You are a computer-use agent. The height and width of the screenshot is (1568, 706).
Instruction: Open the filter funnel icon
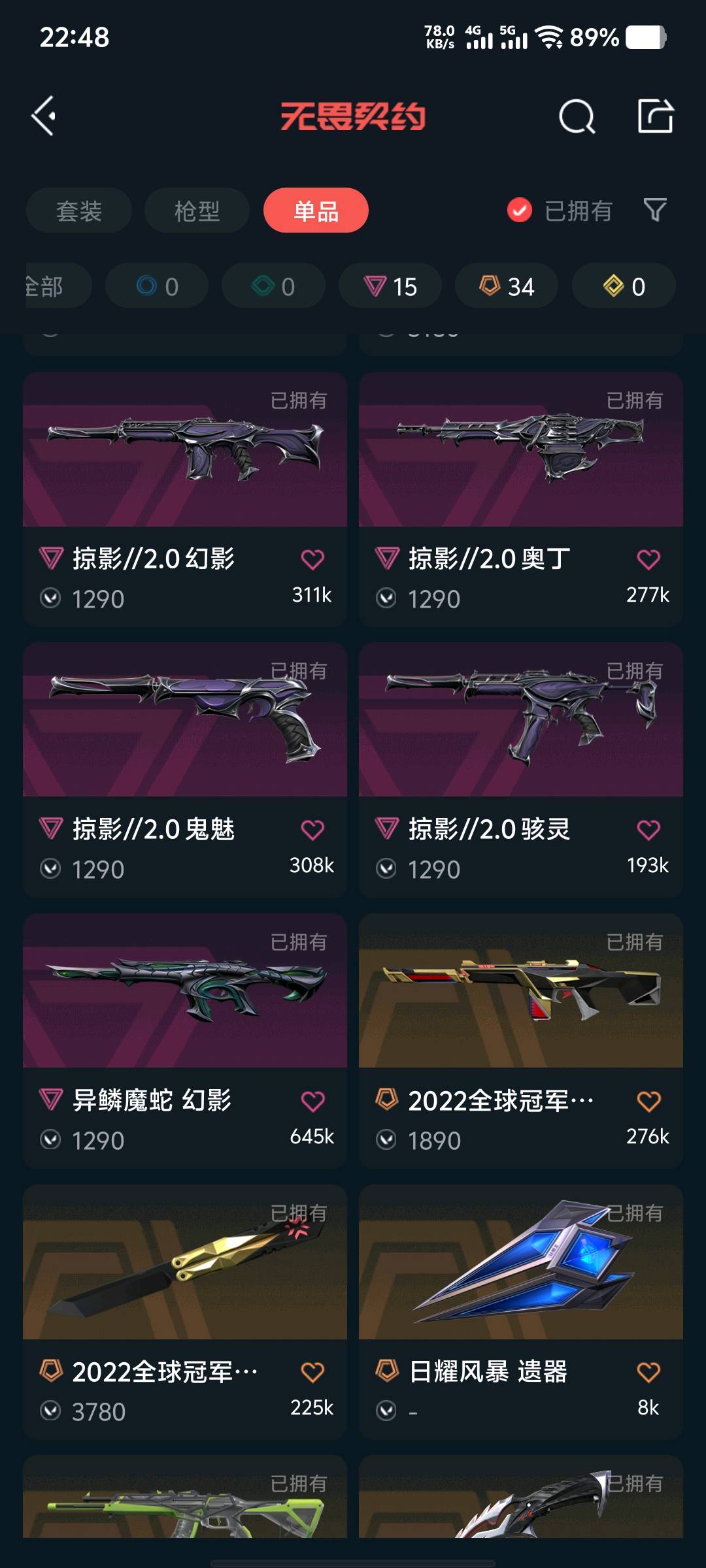click(x=654, y=210)
